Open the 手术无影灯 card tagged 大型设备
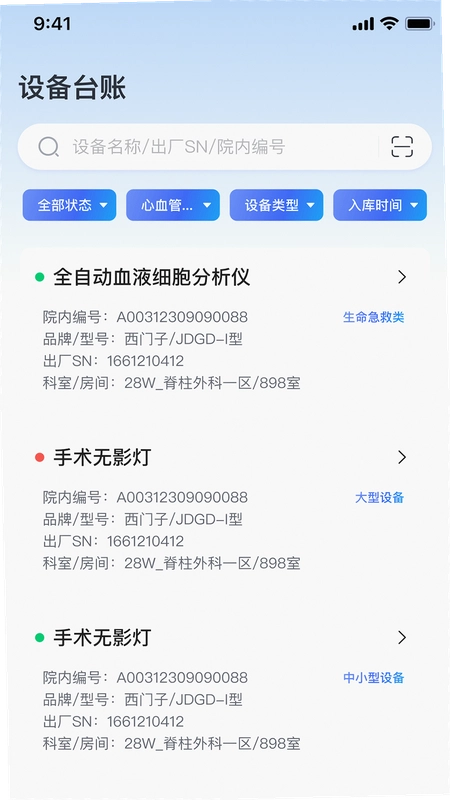450x800 pixels. 224,509
